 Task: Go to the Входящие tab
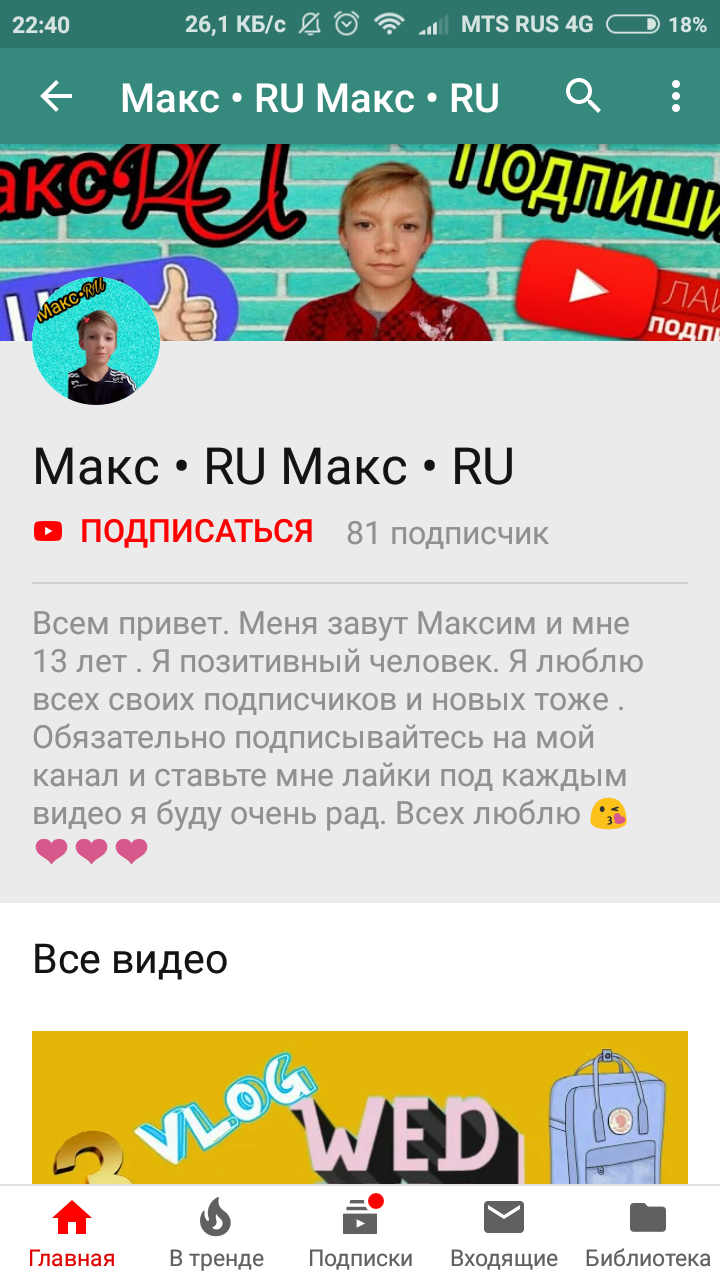click(504, 1234)
